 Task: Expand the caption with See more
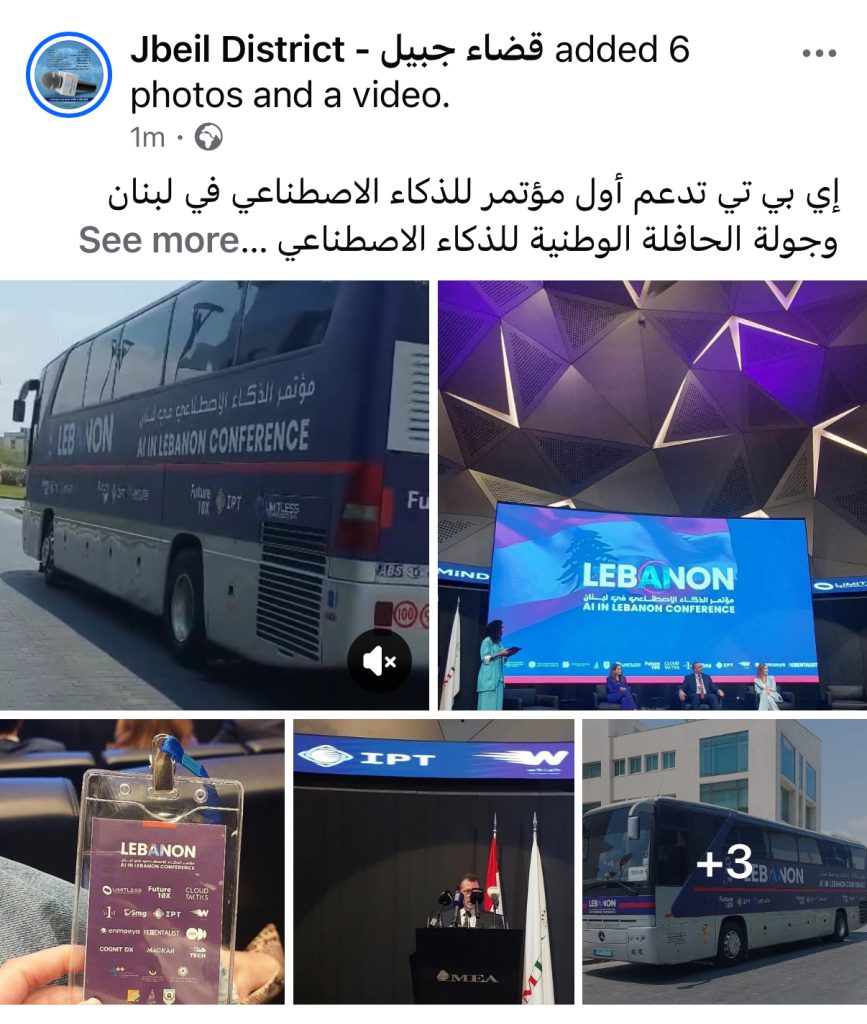tap(157, 240)
